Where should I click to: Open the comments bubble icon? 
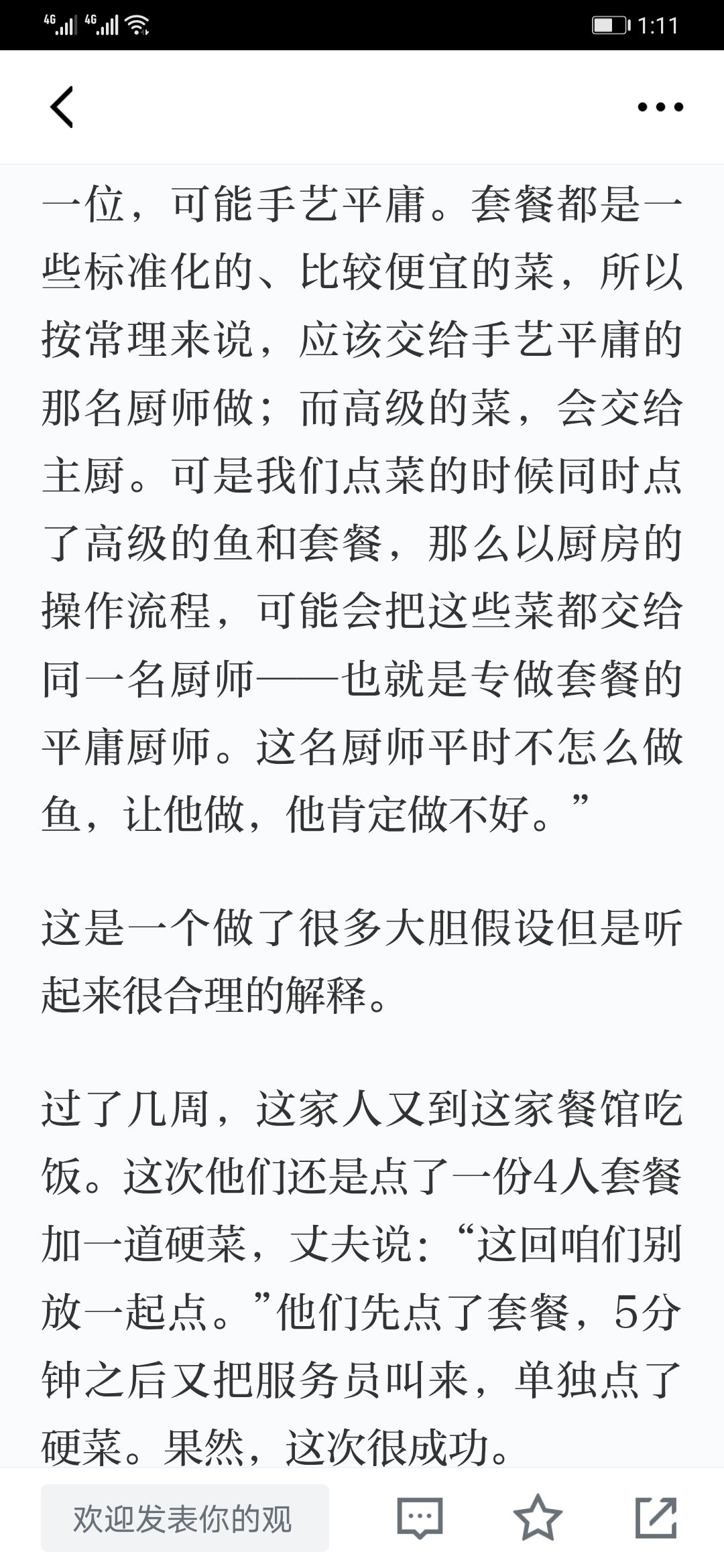(420, 1518)
